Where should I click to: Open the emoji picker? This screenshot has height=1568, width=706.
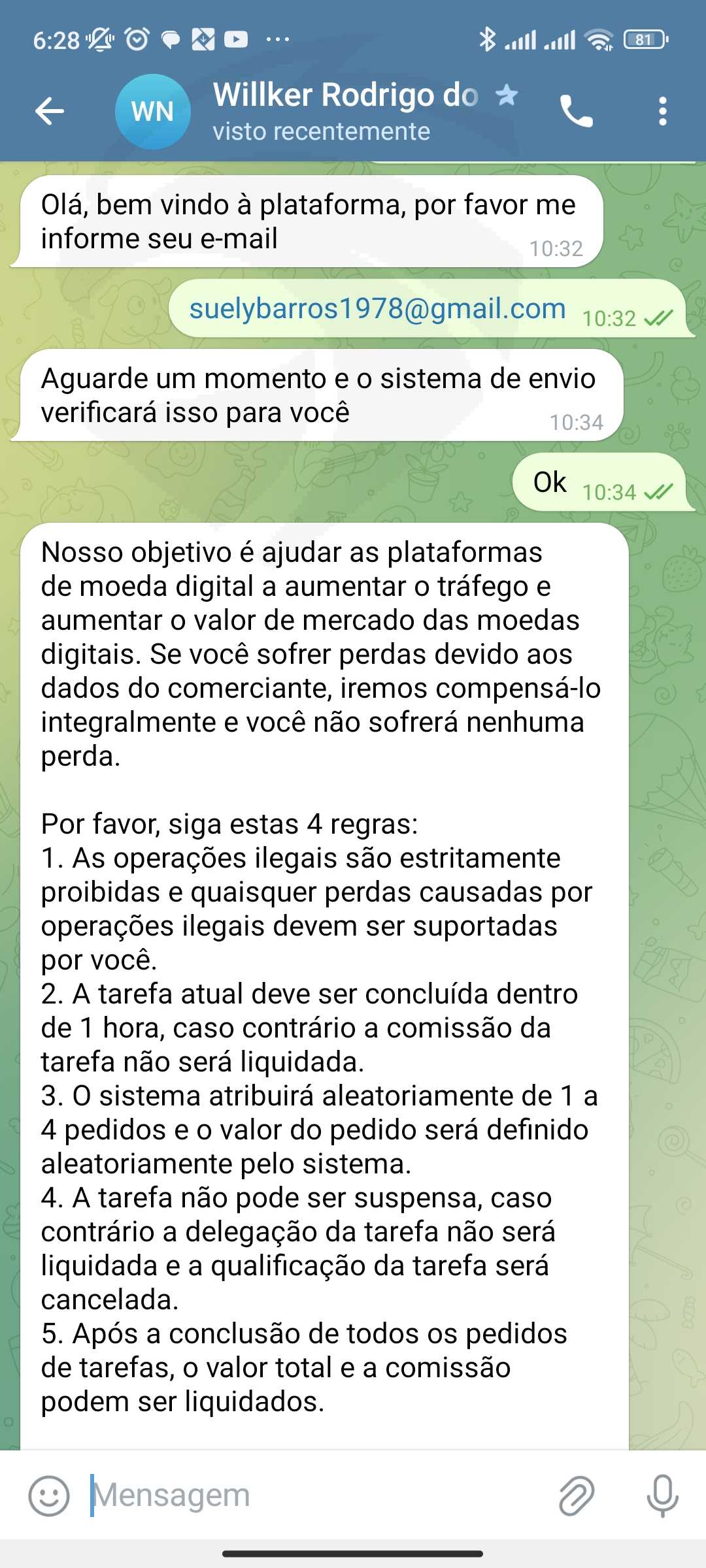coord(49,1495)
